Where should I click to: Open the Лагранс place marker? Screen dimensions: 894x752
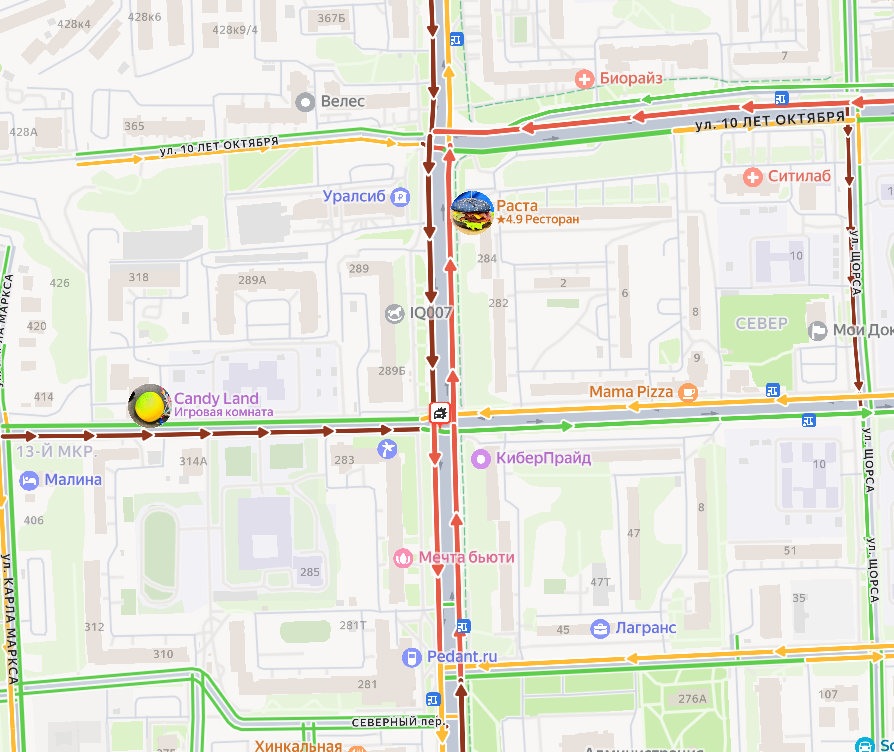point(600,628)
